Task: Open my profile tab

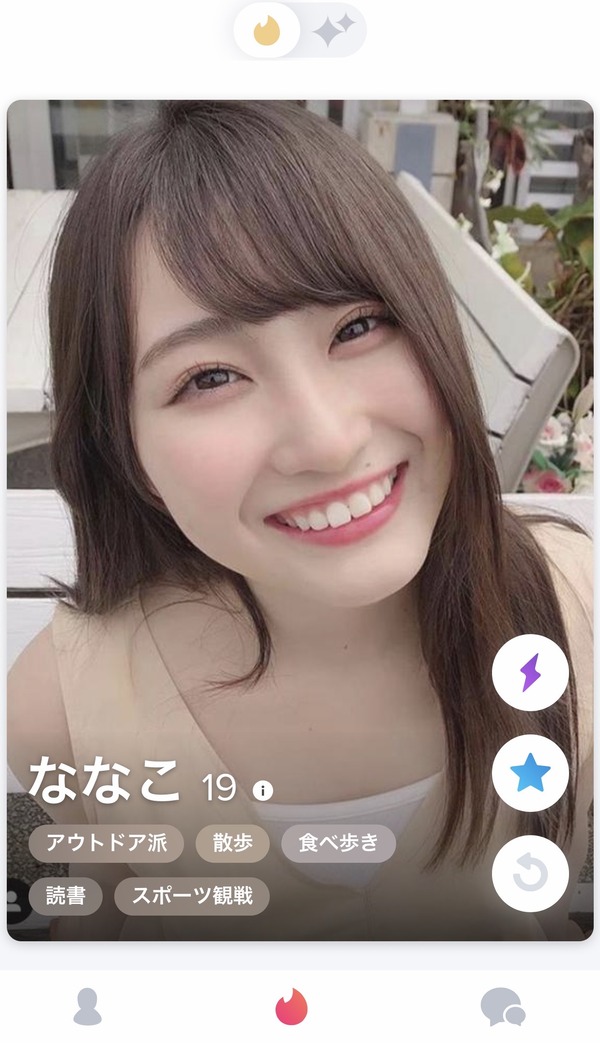Action: (87, 1006)
